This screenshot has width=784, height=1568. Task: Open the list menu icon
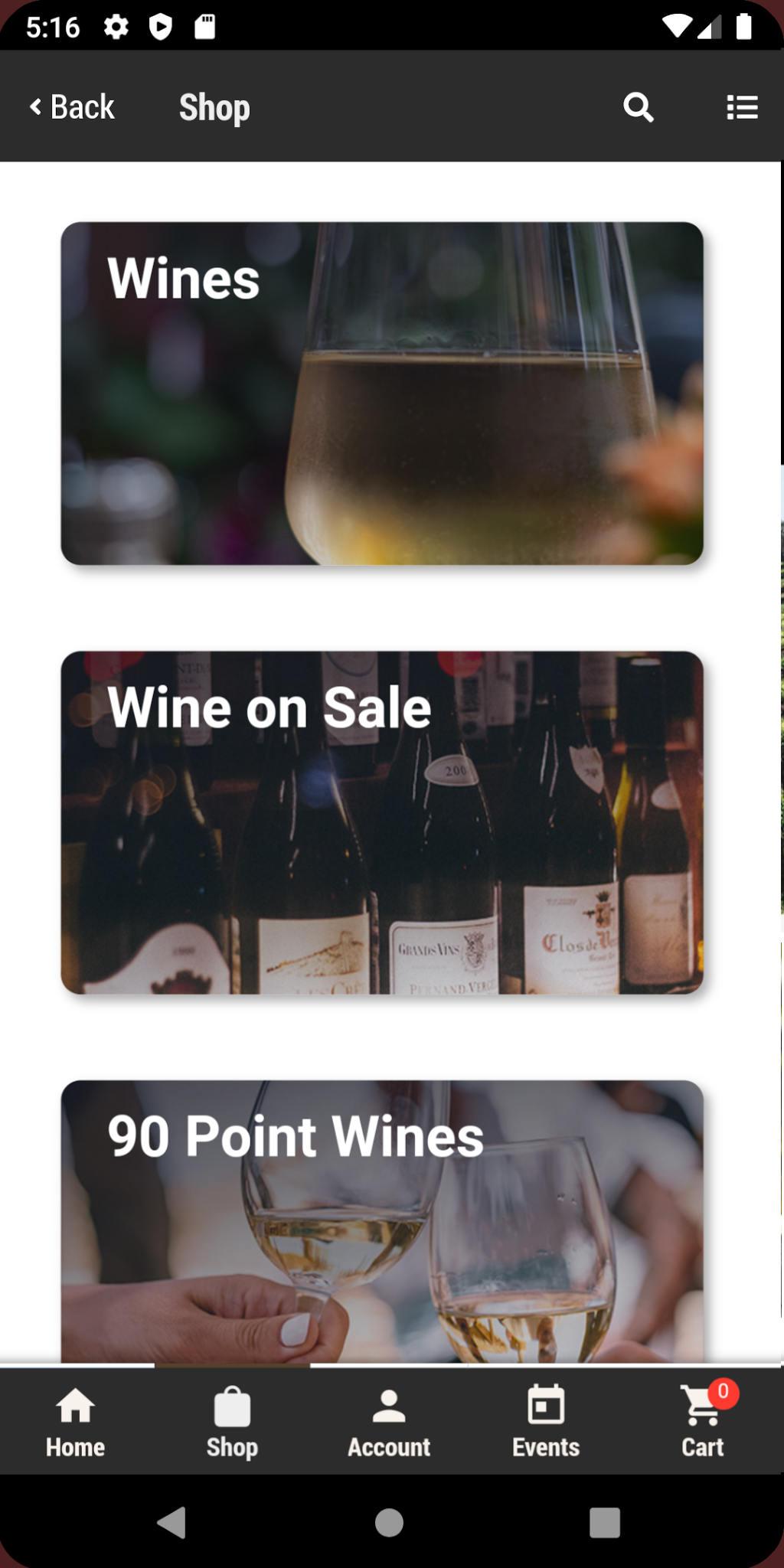(x=742, y=107)
